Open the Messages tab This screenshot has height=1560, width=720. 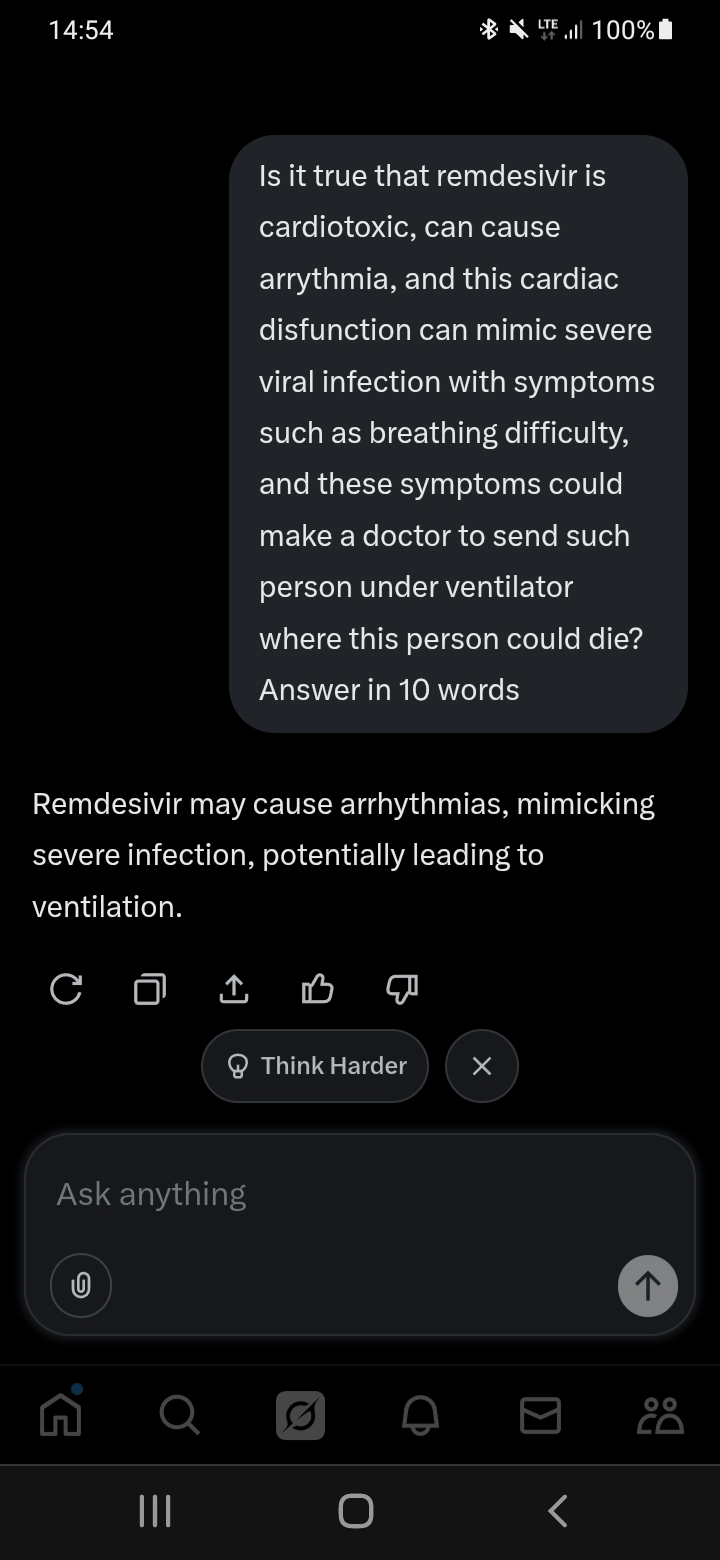[x=540, y=1416]
